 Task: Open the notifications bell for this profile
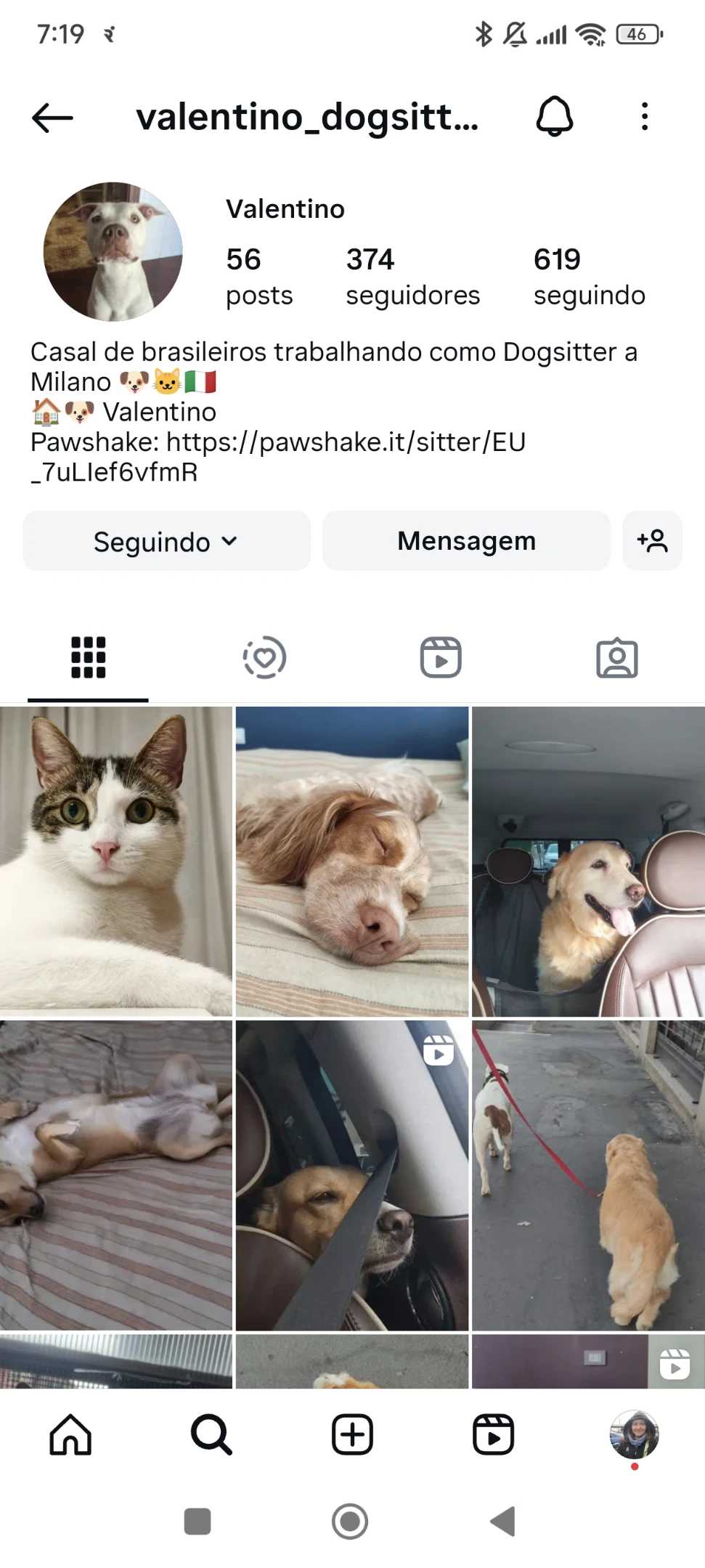[x=555, y=117]
